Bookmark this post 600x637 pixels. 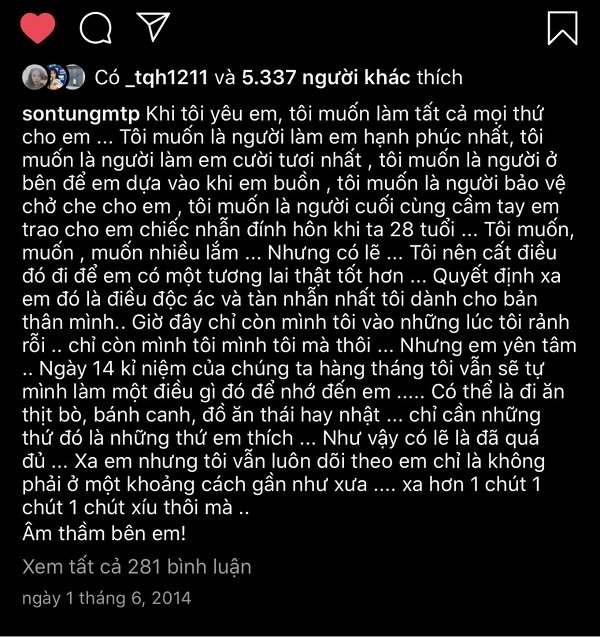coord(563,28)
